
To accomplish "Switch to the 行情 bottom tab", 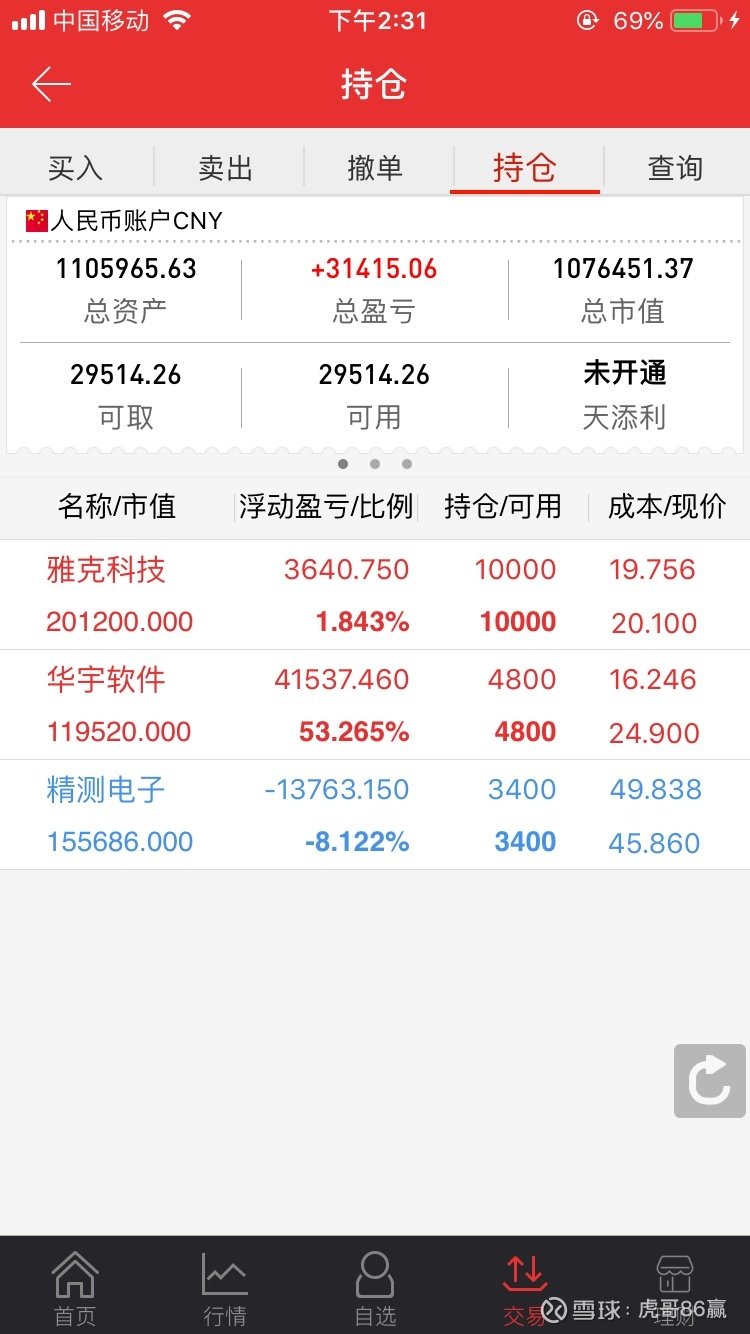I will point(225,1288).
